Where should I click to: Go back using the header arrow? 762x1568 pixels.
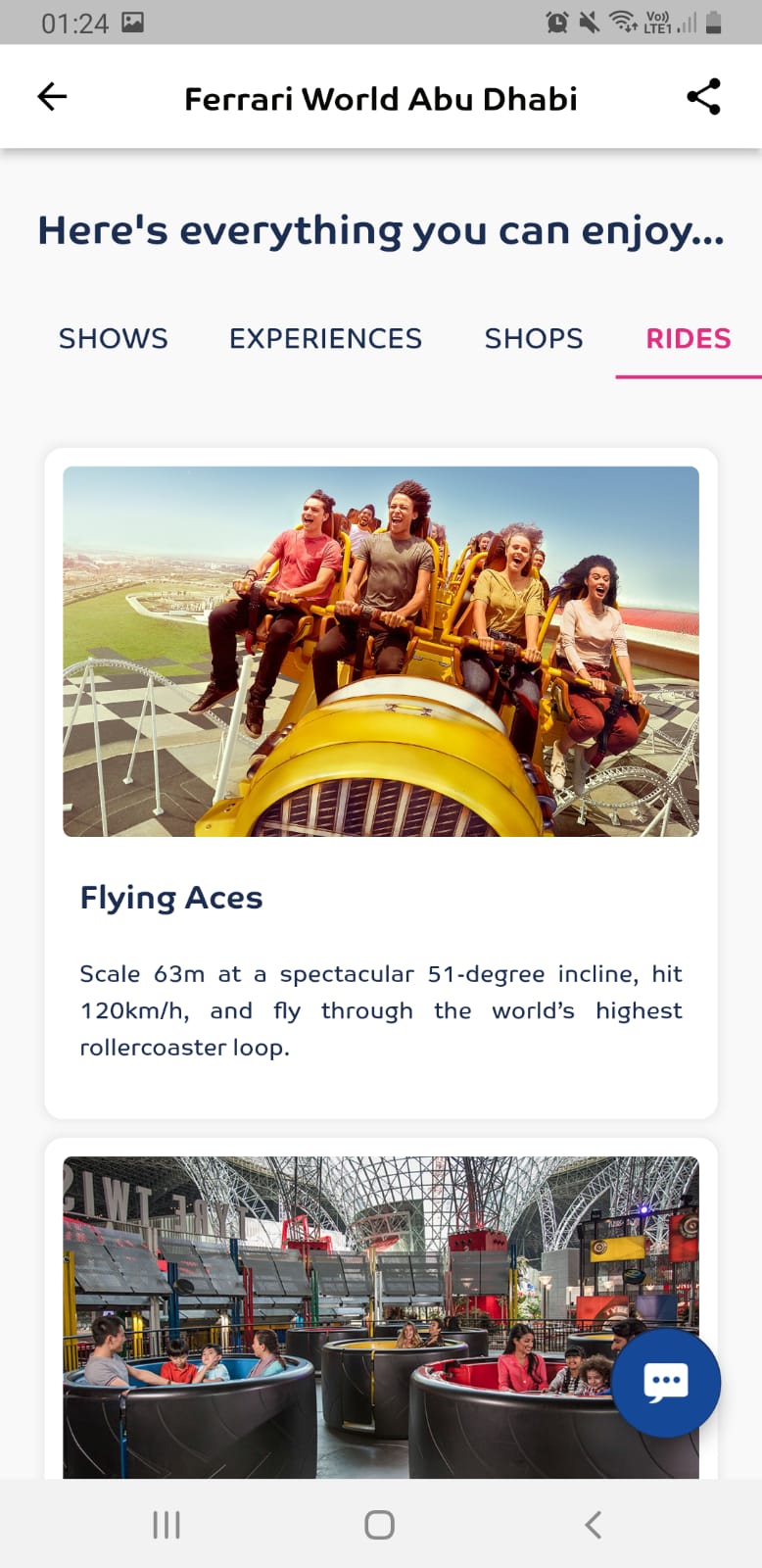tap(52, 96)
